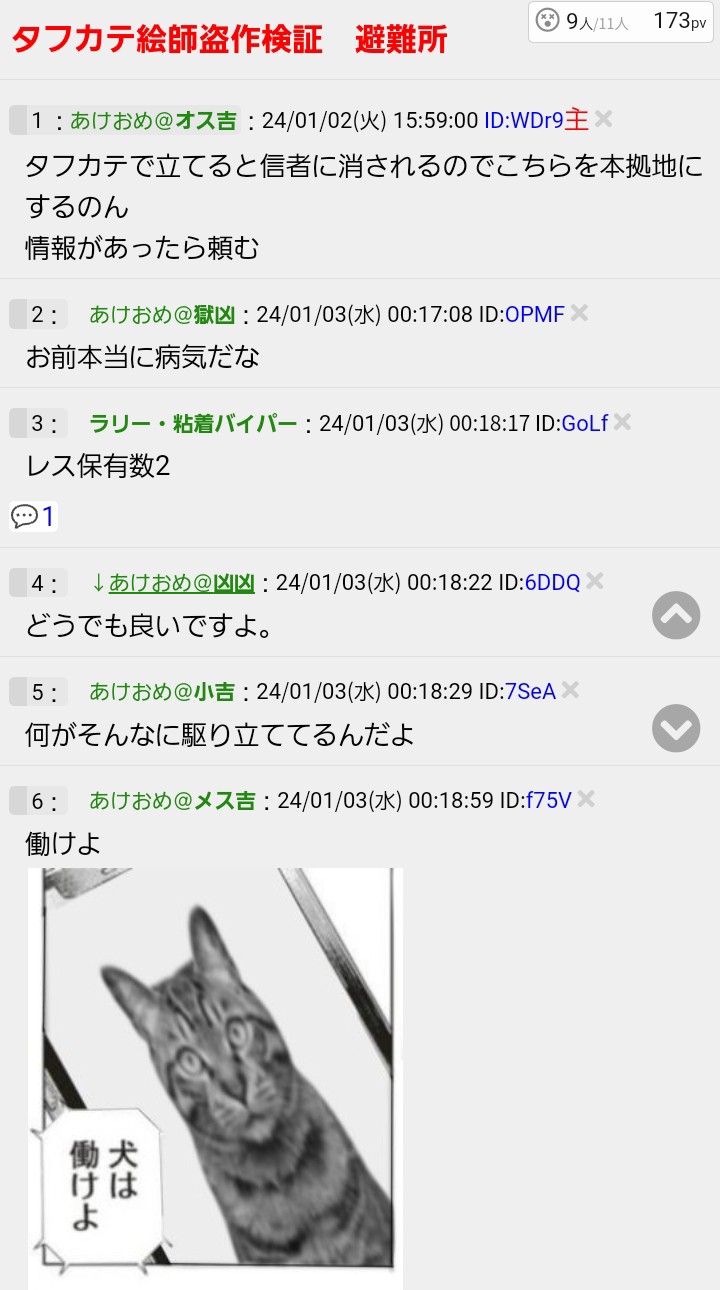This screenshot has width=720, height=1290.
Task: Open poster ID 7SeA in post 5
Action: pos(530,692)
